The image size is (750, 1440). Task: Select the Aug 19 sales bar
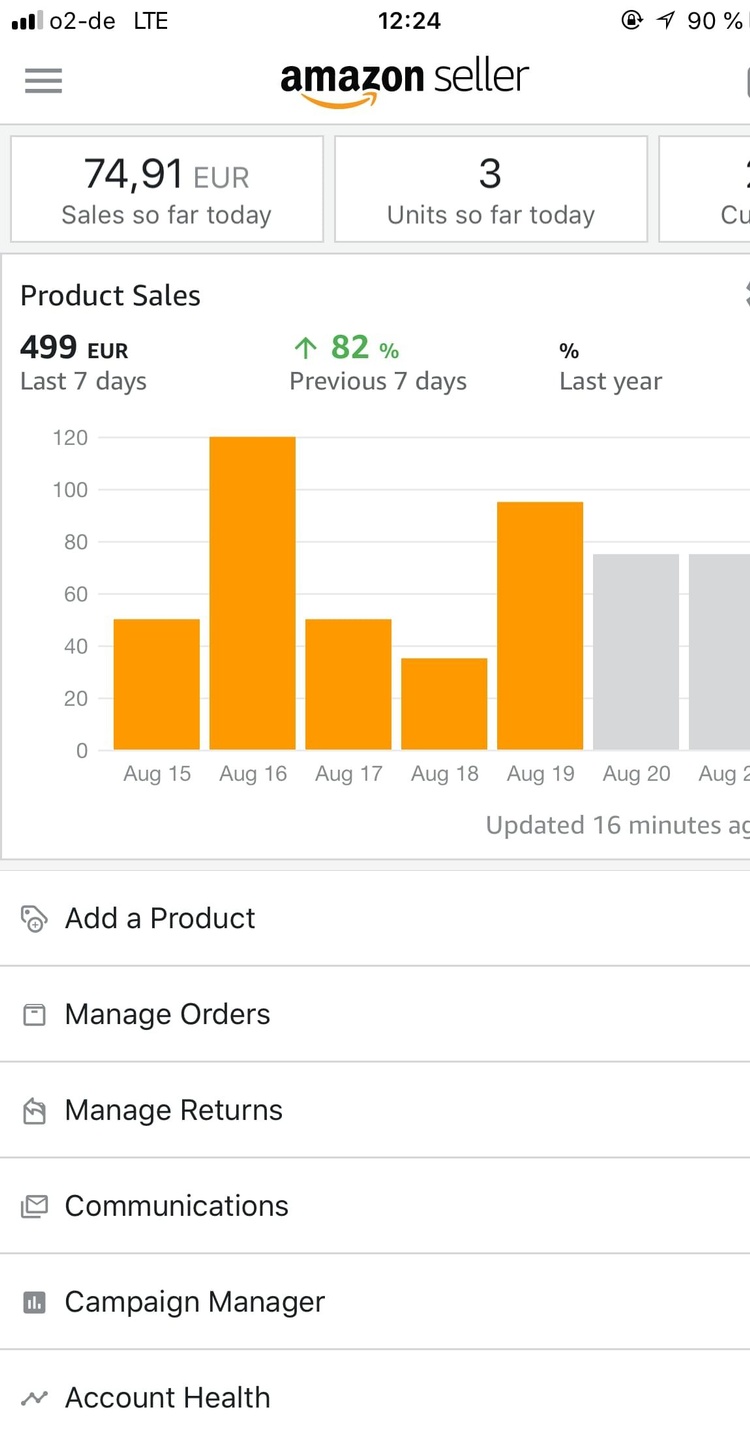pos(540,625)
